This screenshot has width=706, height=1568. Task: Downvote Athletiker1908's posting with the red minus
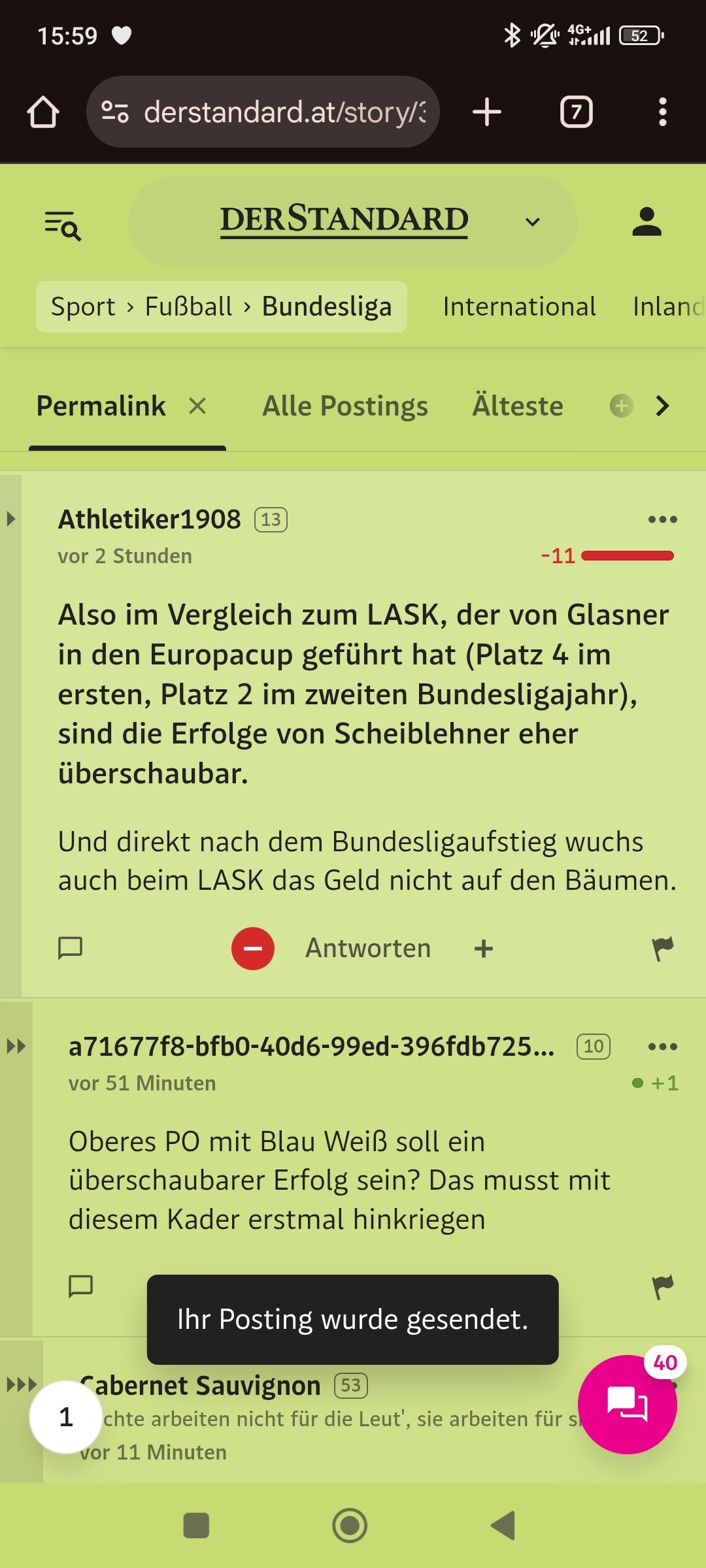[x=253, y=949]
